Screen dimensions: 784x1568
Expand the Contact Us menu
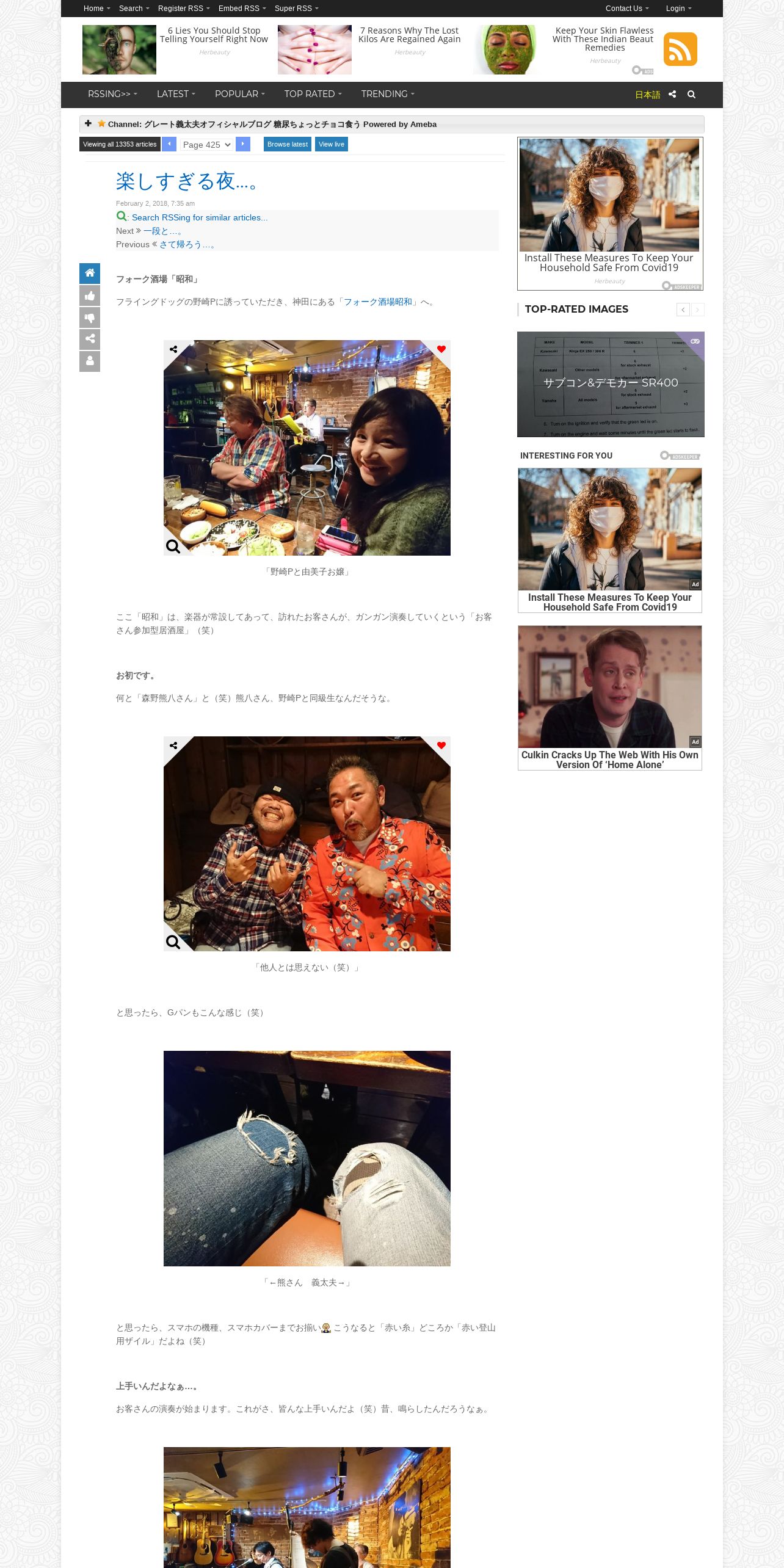click(x=627, y=9)
